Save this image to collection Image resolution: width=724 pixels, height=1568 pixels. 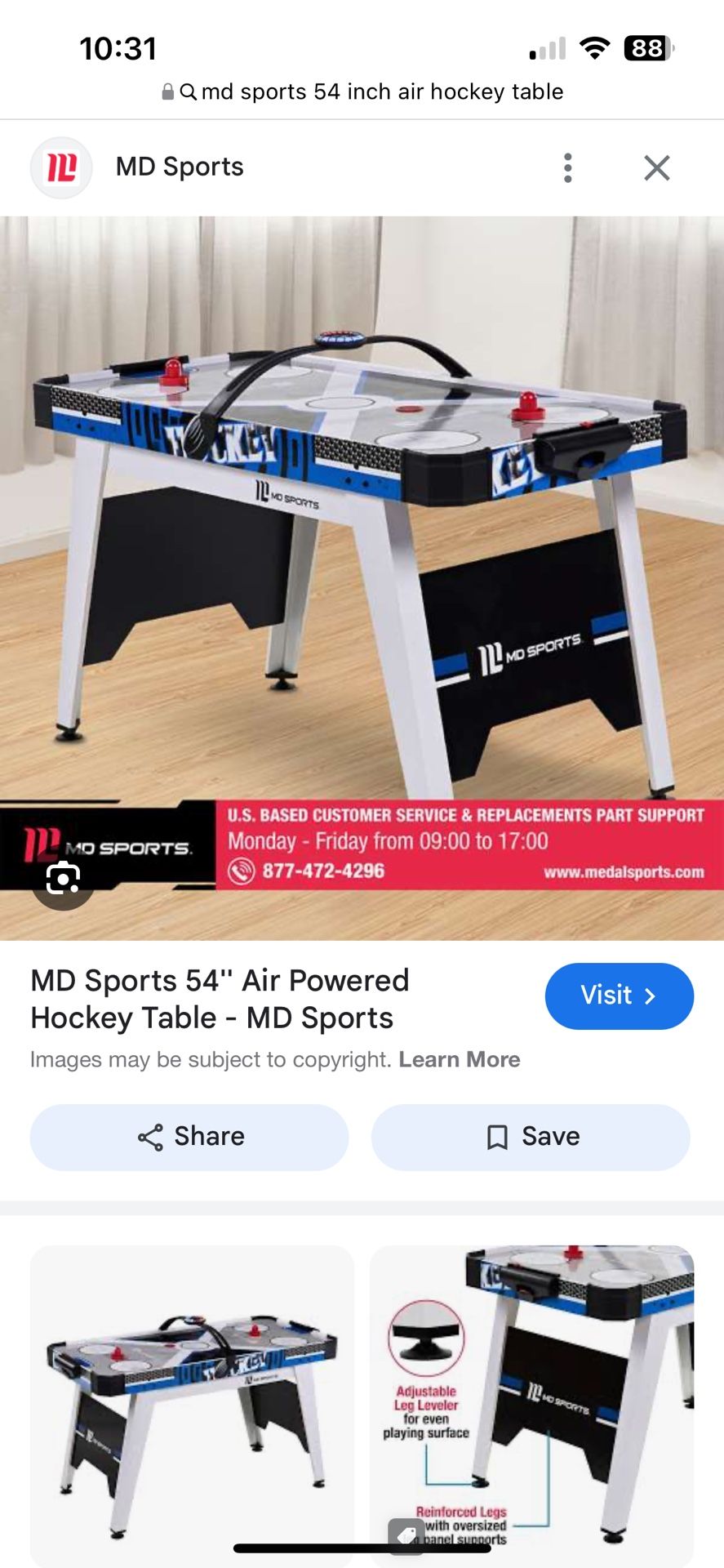[531, 1137]
